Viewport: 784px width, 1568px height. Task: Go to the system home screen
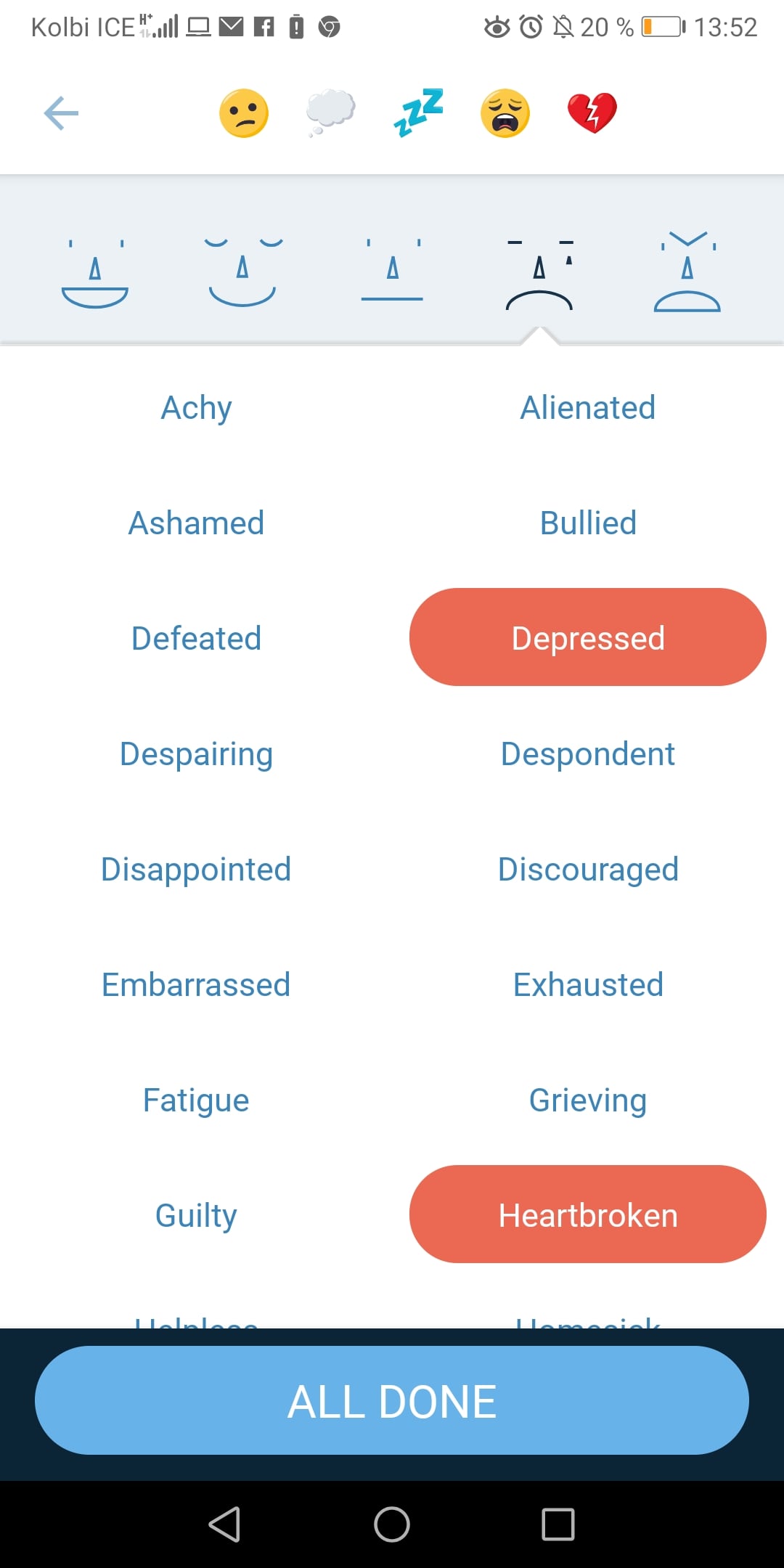coord(392,1524)
